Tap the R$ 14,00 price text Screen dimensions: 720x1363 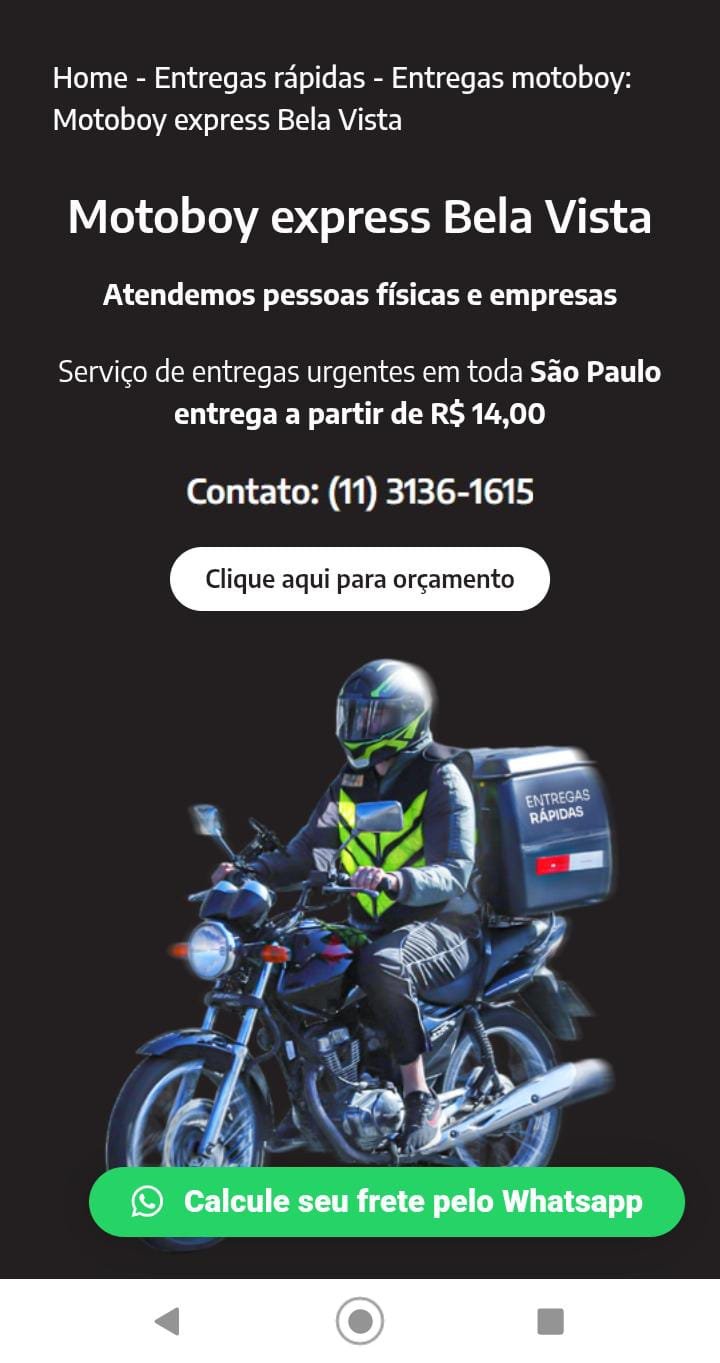[490, 412]
